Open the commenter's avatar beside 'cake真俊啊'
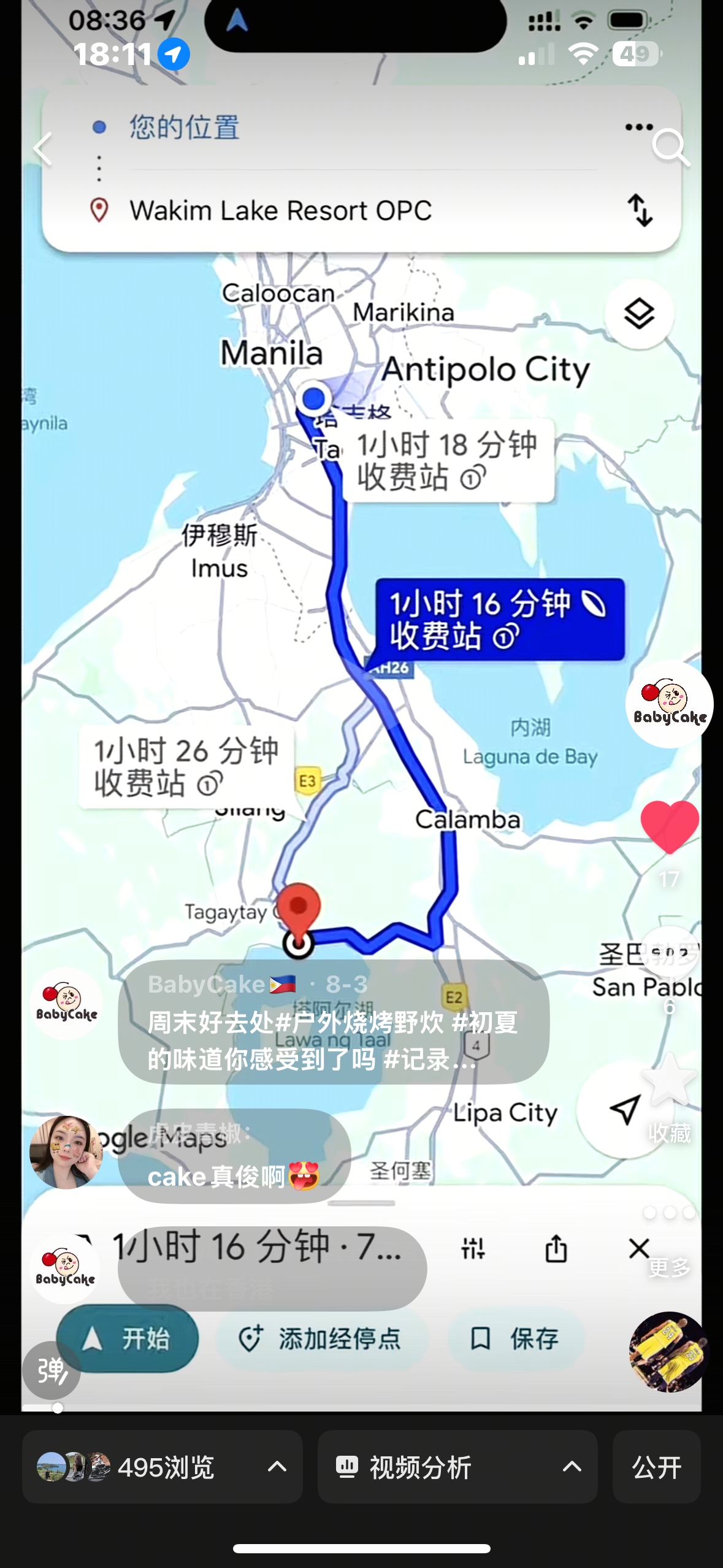The image size is (723, 1568). pyautogui.click(x=66, y=1152)
